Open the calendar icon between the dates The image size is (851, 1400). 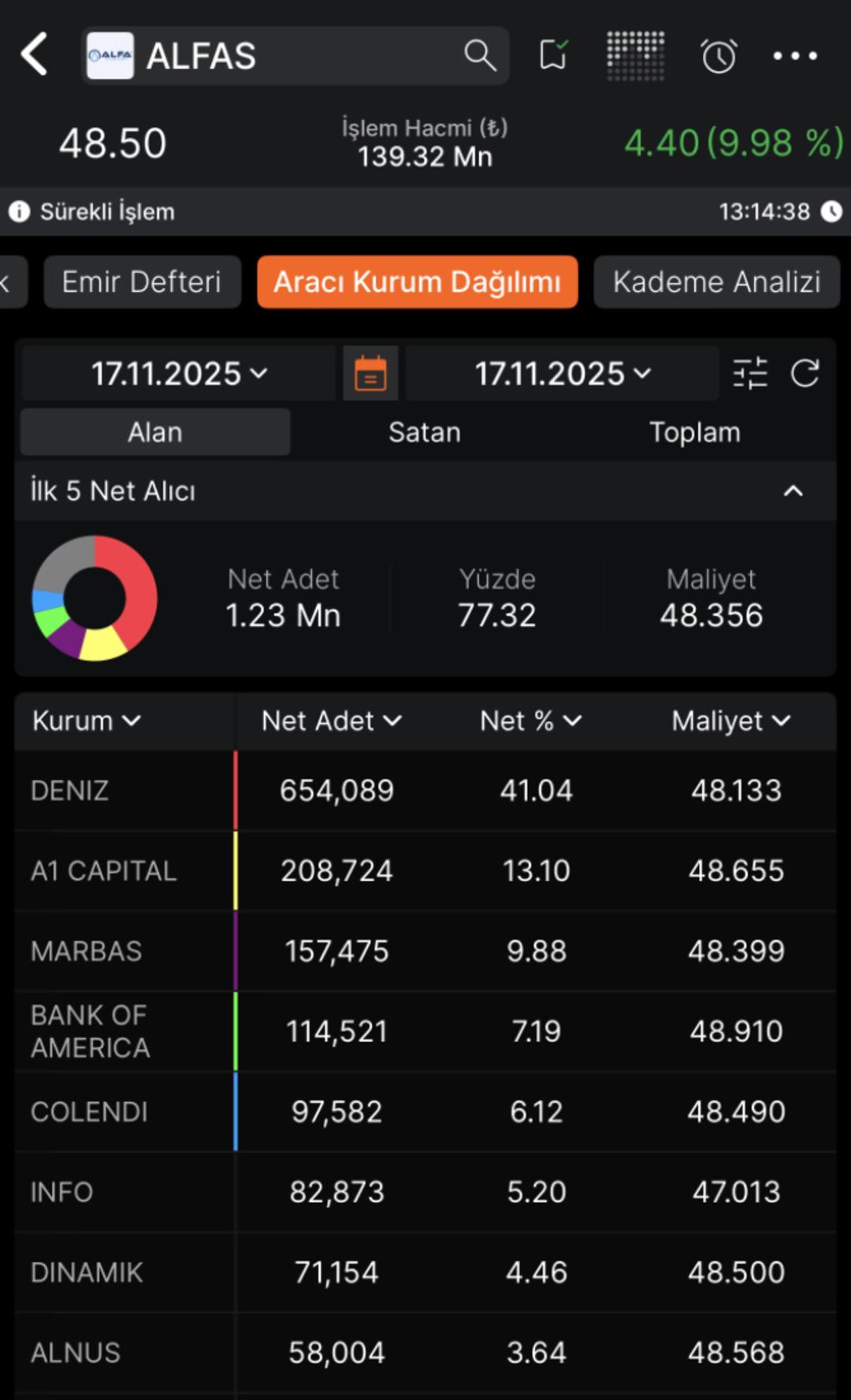point(370,373)
